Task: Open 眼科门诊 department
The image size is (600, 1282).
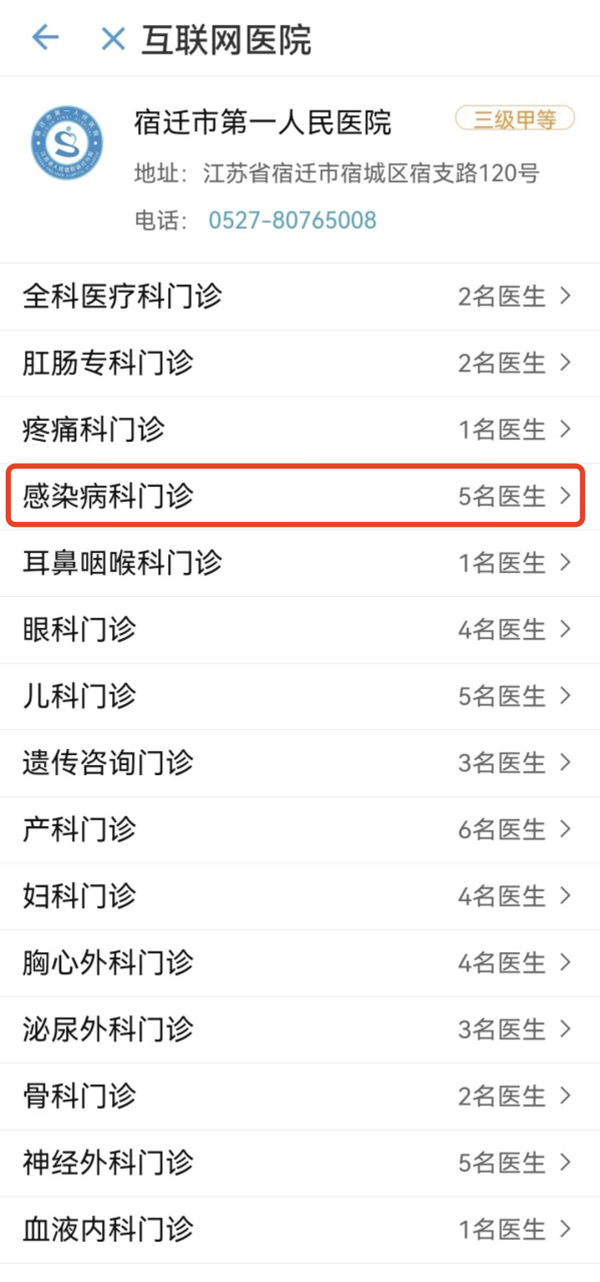Action: coord(298,630)
